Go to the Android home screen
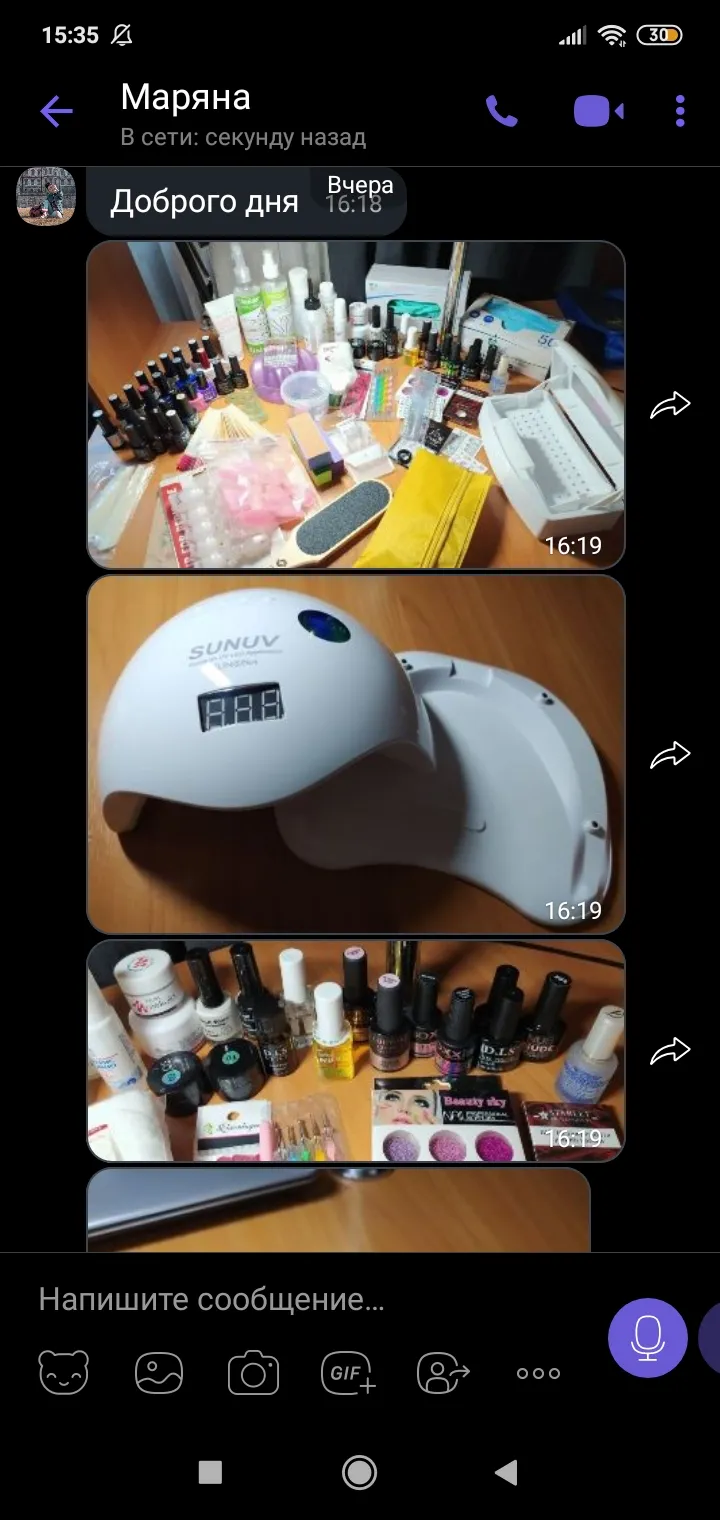The width and height of the screenshot is (720, 1520). (x=359, y=1471)
